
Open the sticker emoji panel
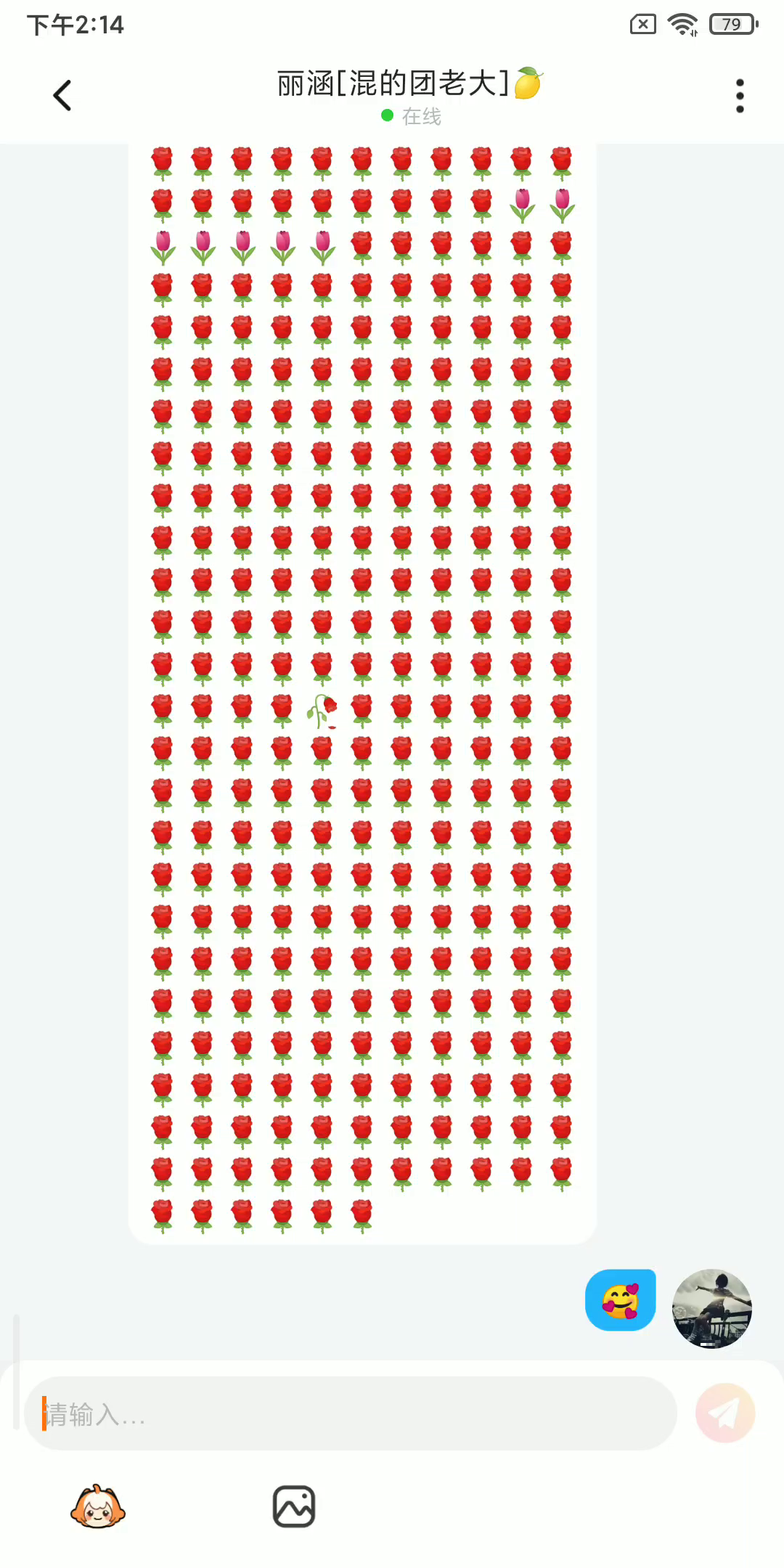coord(98,1507)
